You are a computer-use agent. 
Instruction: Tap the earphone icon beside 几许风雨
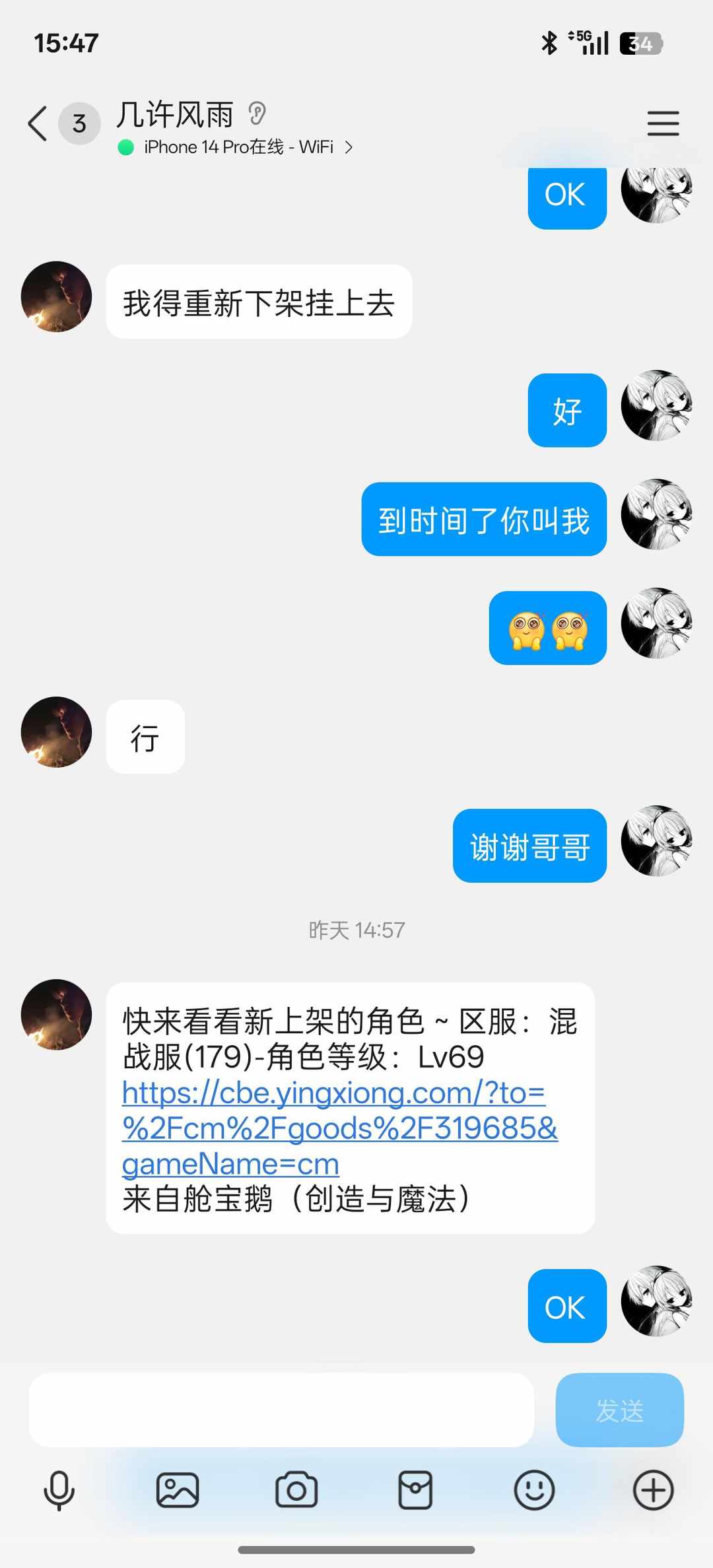point(257,115)
